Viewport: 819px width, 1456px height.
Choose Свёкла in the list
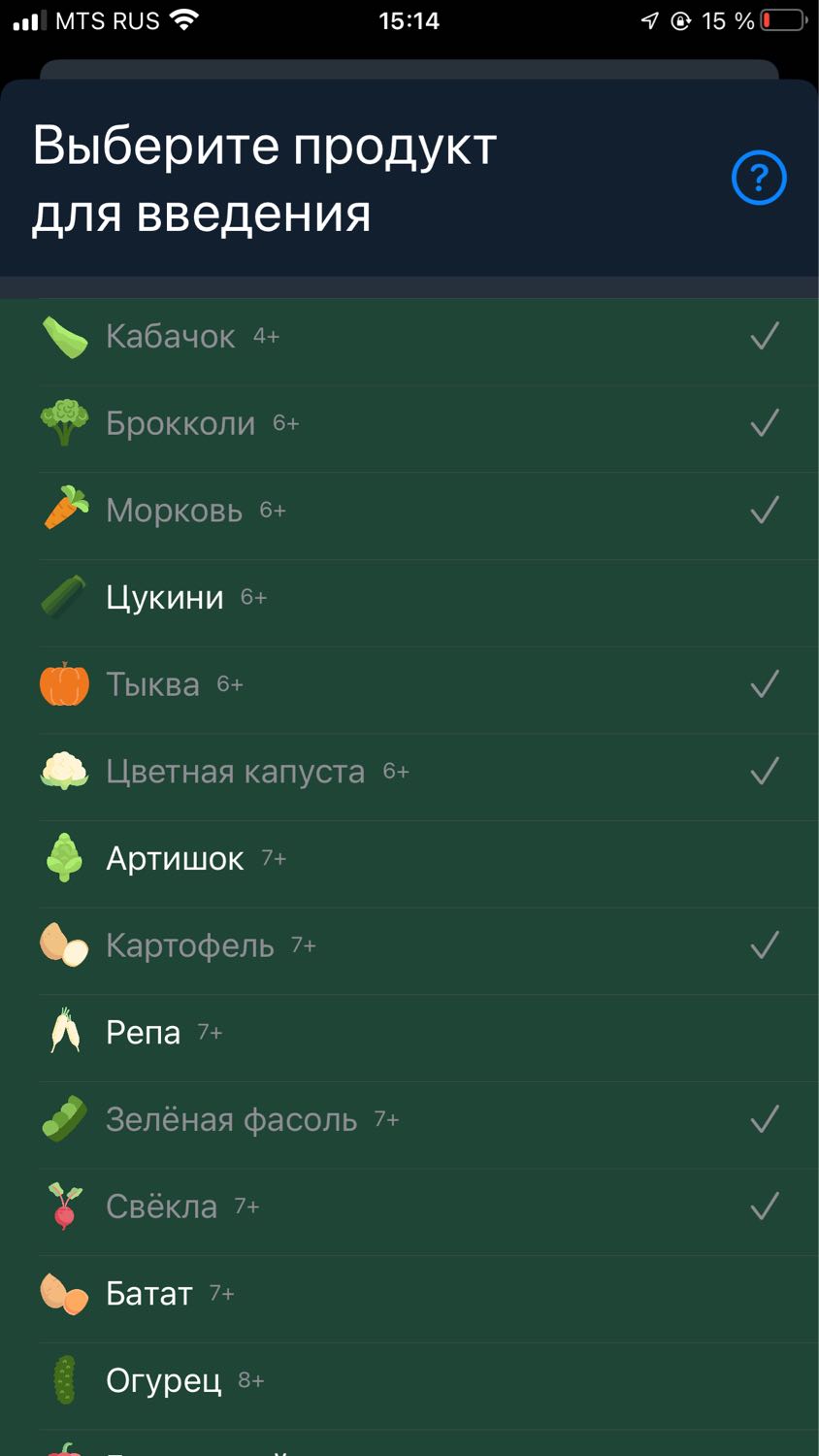point(409,1207)
